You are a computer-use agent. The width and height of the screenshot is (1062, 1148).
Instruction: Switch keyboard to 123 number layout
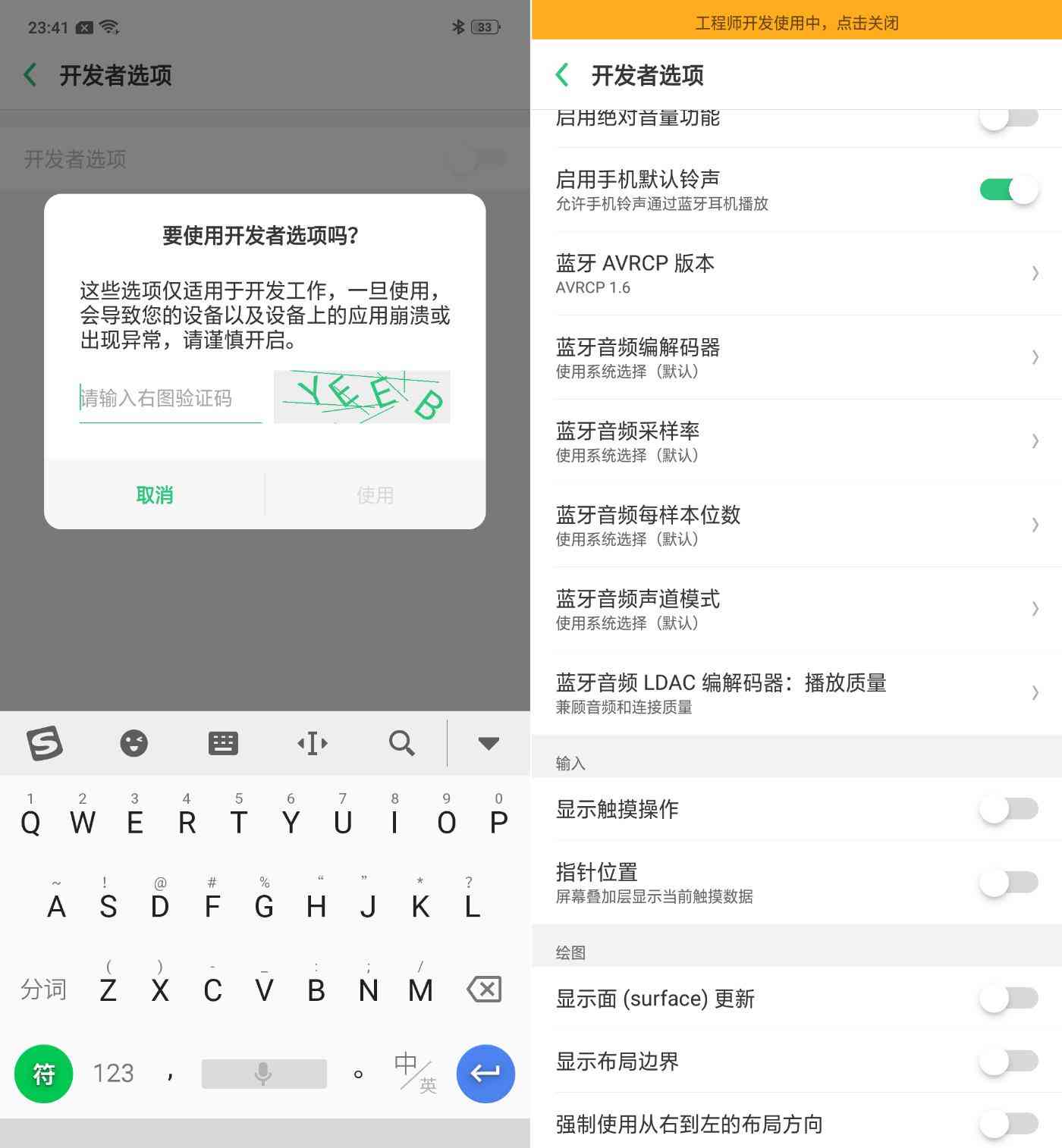point(113,1073)
